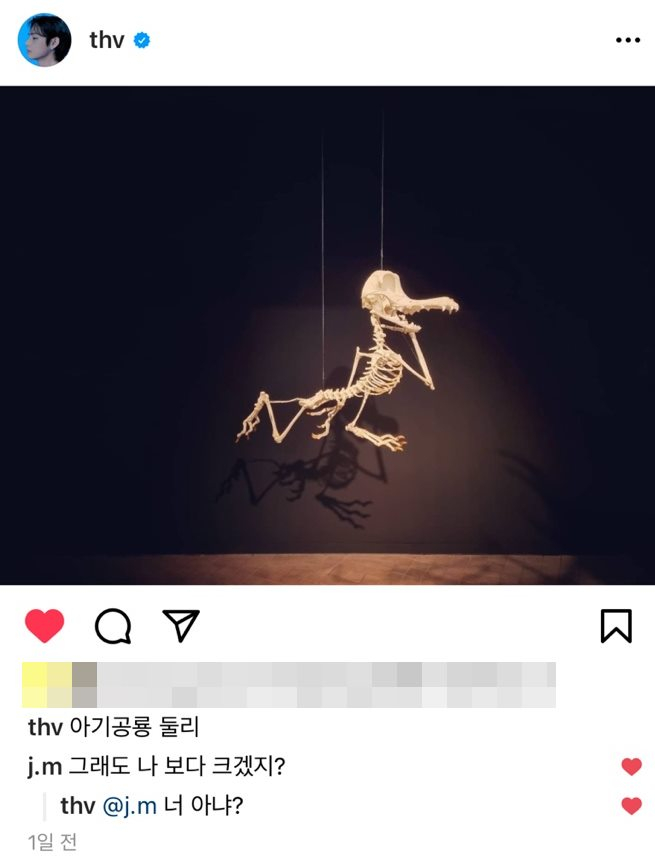Open the comments with the speech bubble
This screenshot has height=862, width=655.
click(x=113, y=626)
